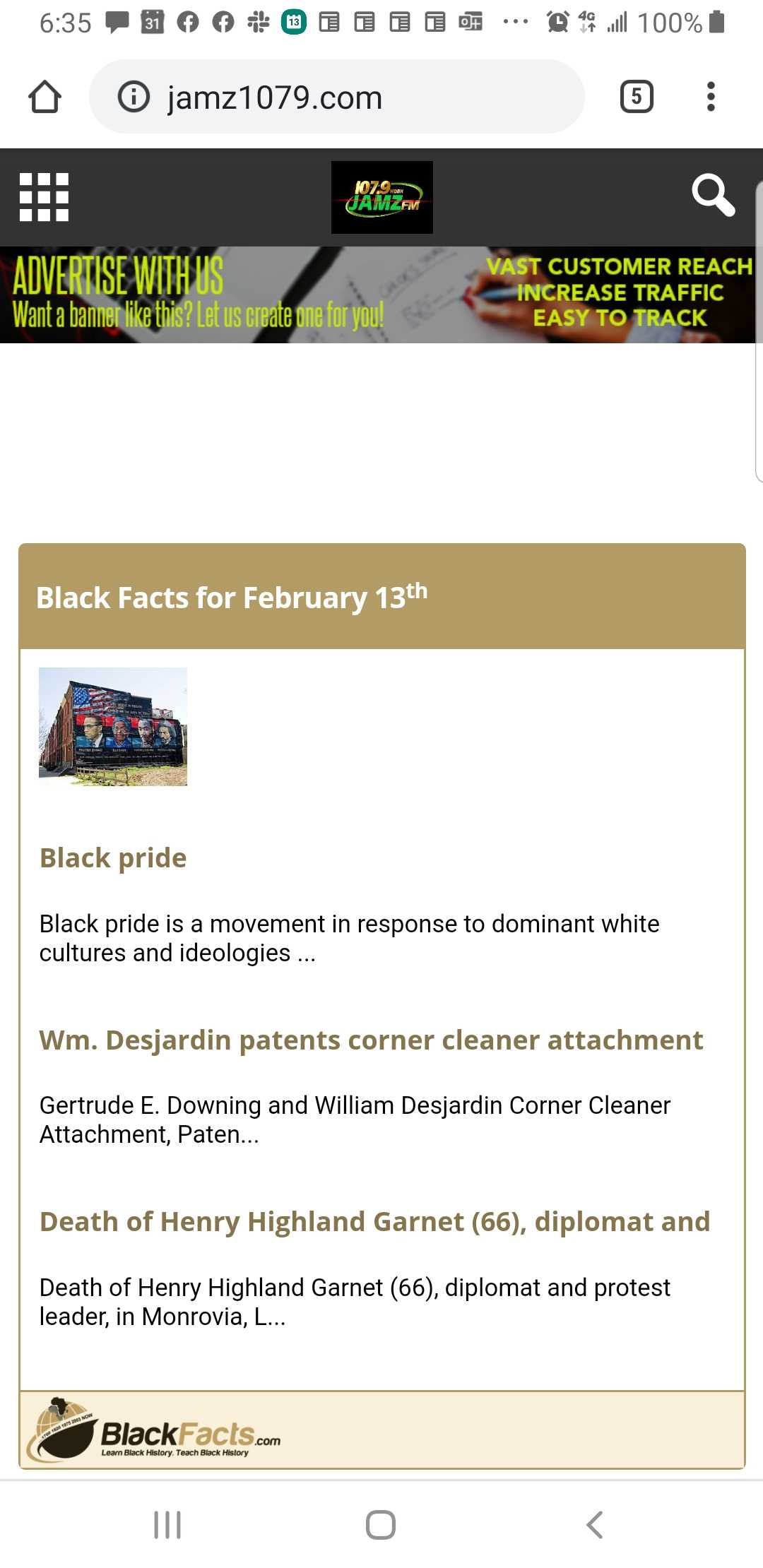
Task: Open the Advertise With Us banner
Action: pyautogui.click(x=381, y=295)
